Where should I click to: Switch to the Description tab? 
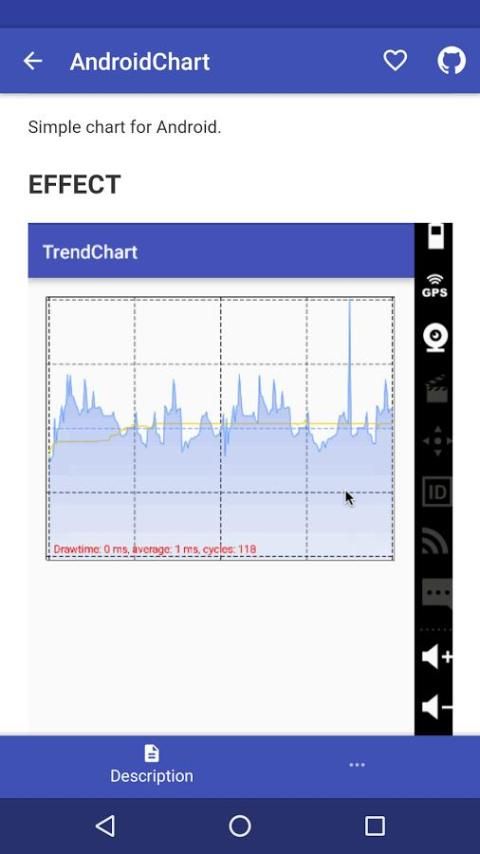[x=151, y=765]
